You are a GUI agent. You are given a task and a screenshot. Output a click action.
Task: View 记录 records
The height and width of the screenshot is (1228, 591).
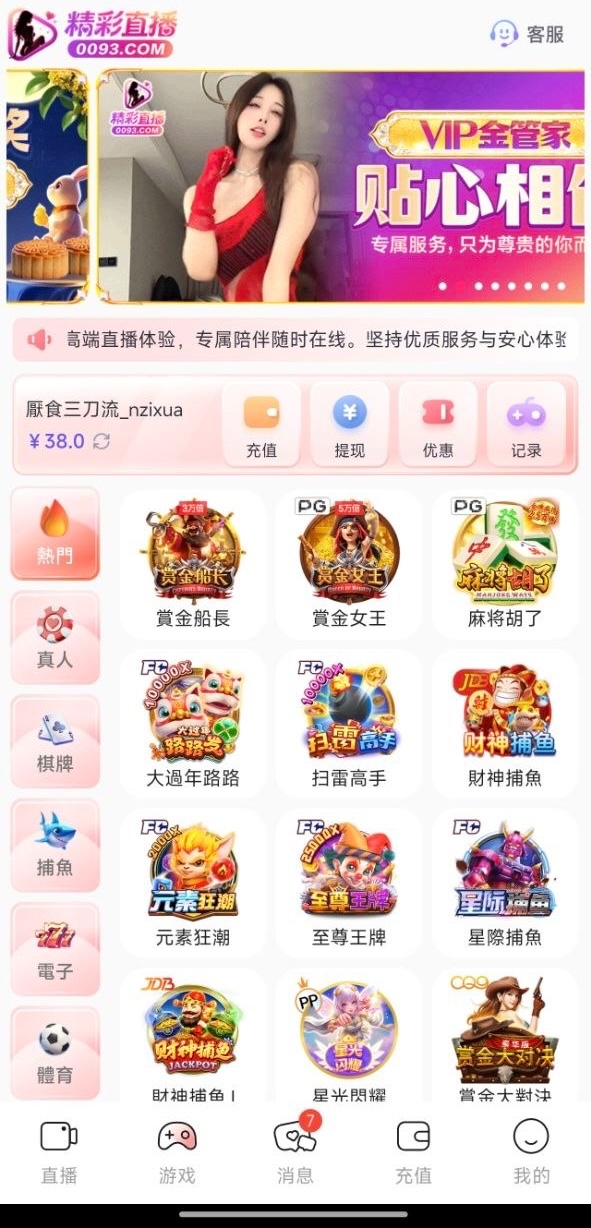coord(526,424)
